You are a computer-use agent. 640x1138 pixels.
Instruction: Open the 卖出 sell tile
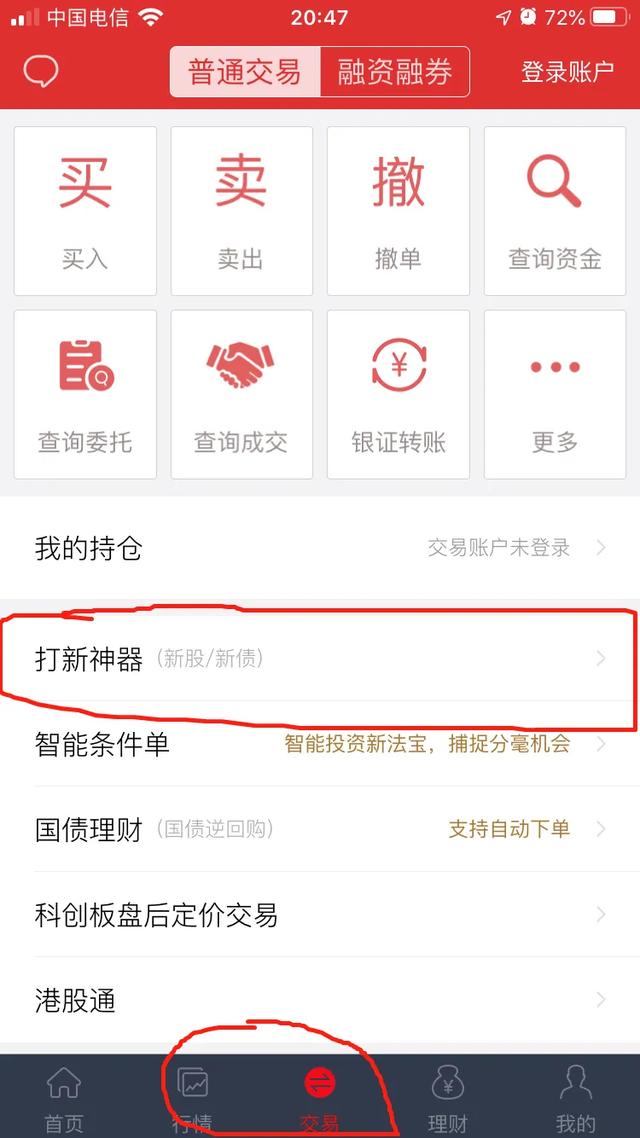(x=242, y=211)
